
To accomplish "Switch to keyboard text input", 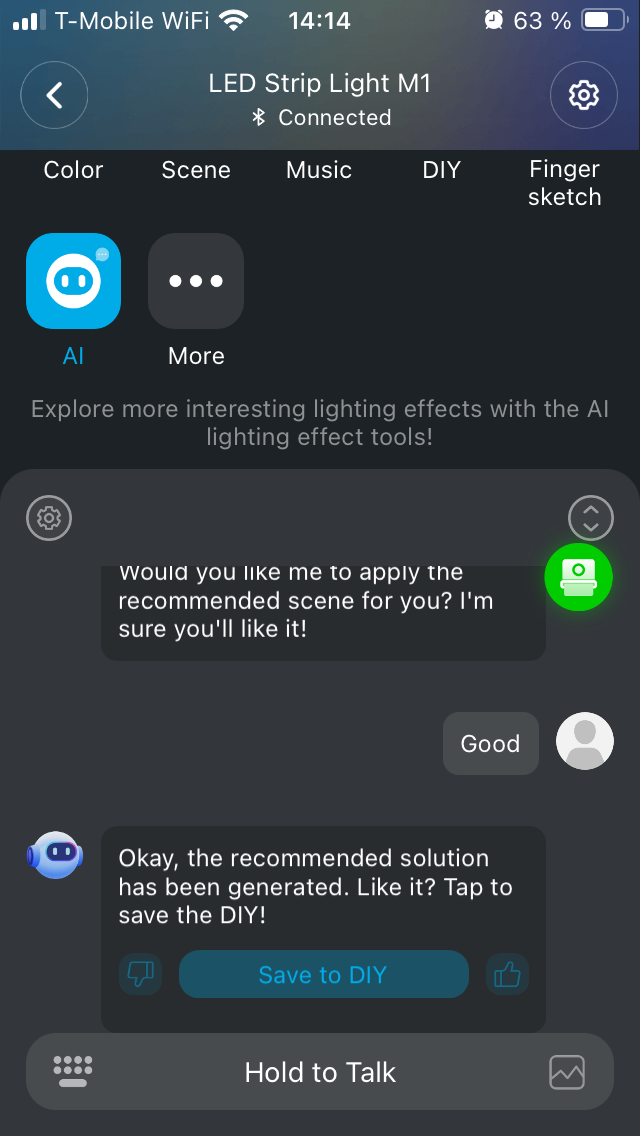I will coord(73,1072).
